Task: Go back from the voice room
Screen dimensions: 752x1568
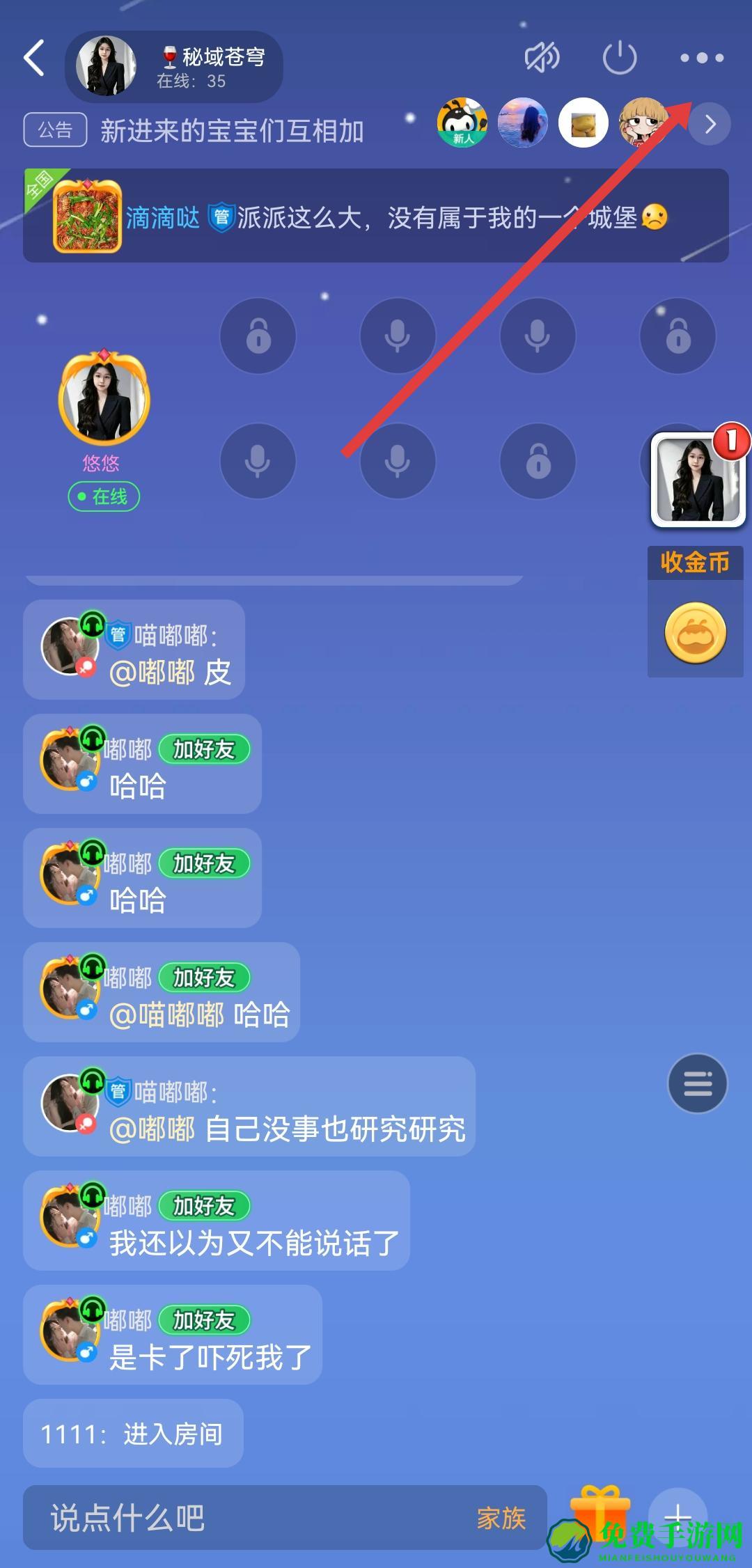Action: click(x=35, y=58)
